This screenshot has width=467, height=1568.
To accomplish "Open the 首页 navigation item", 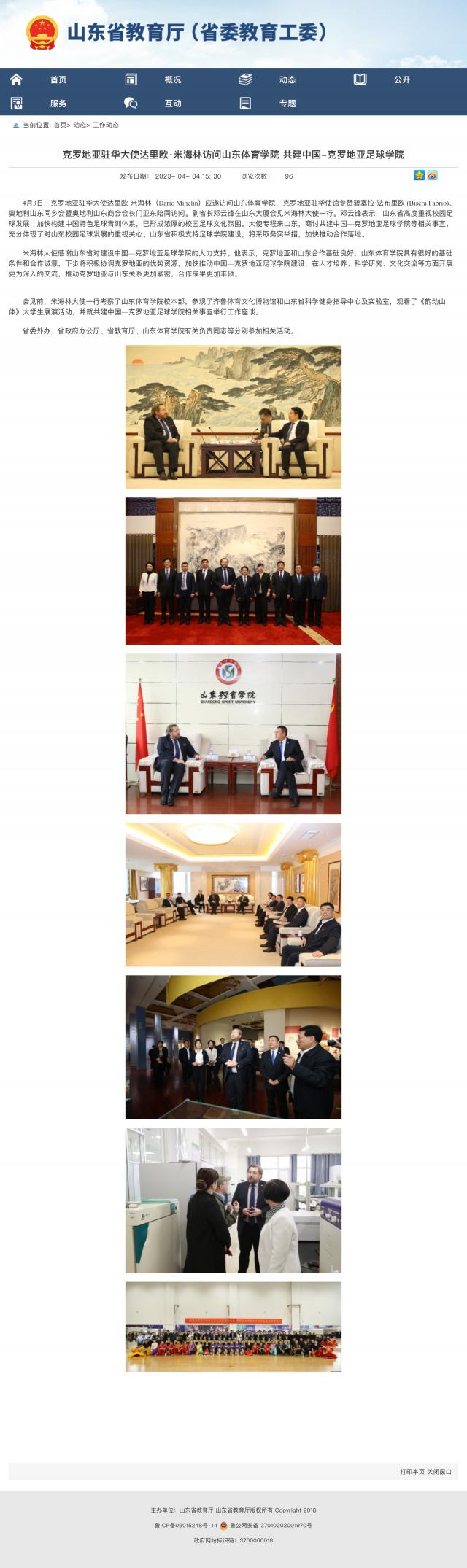I will click(58, 79).
